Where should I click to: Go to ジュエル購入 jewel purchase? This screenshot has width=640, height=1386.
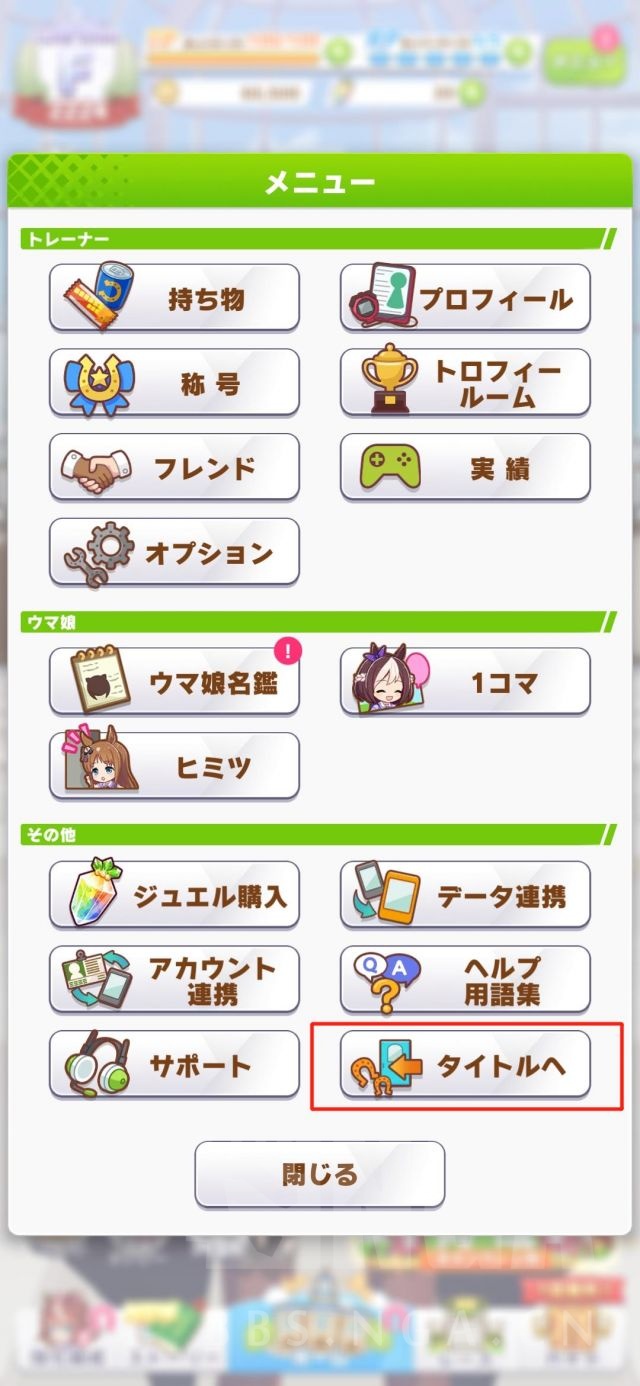(174, 895)
